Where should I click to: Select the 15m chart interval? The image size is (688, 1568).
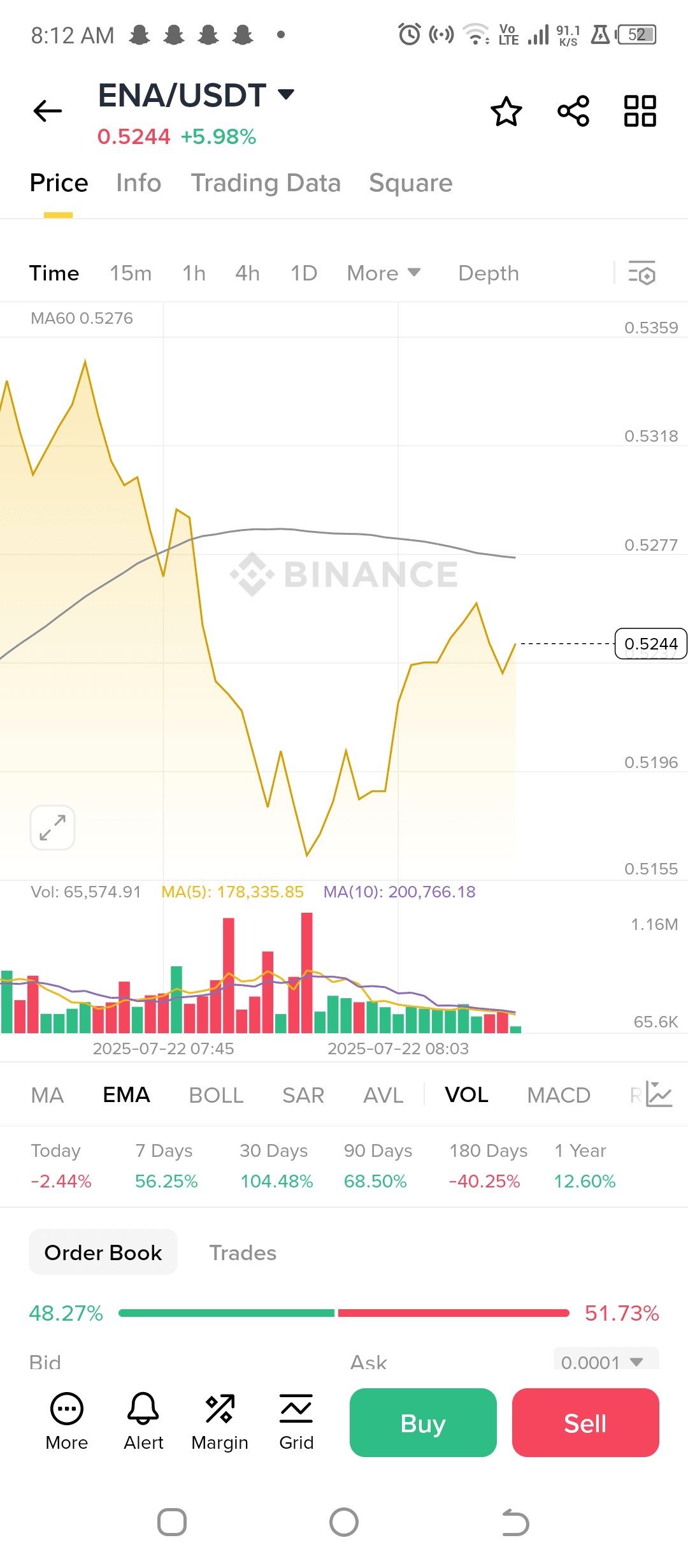coord(131,273)
